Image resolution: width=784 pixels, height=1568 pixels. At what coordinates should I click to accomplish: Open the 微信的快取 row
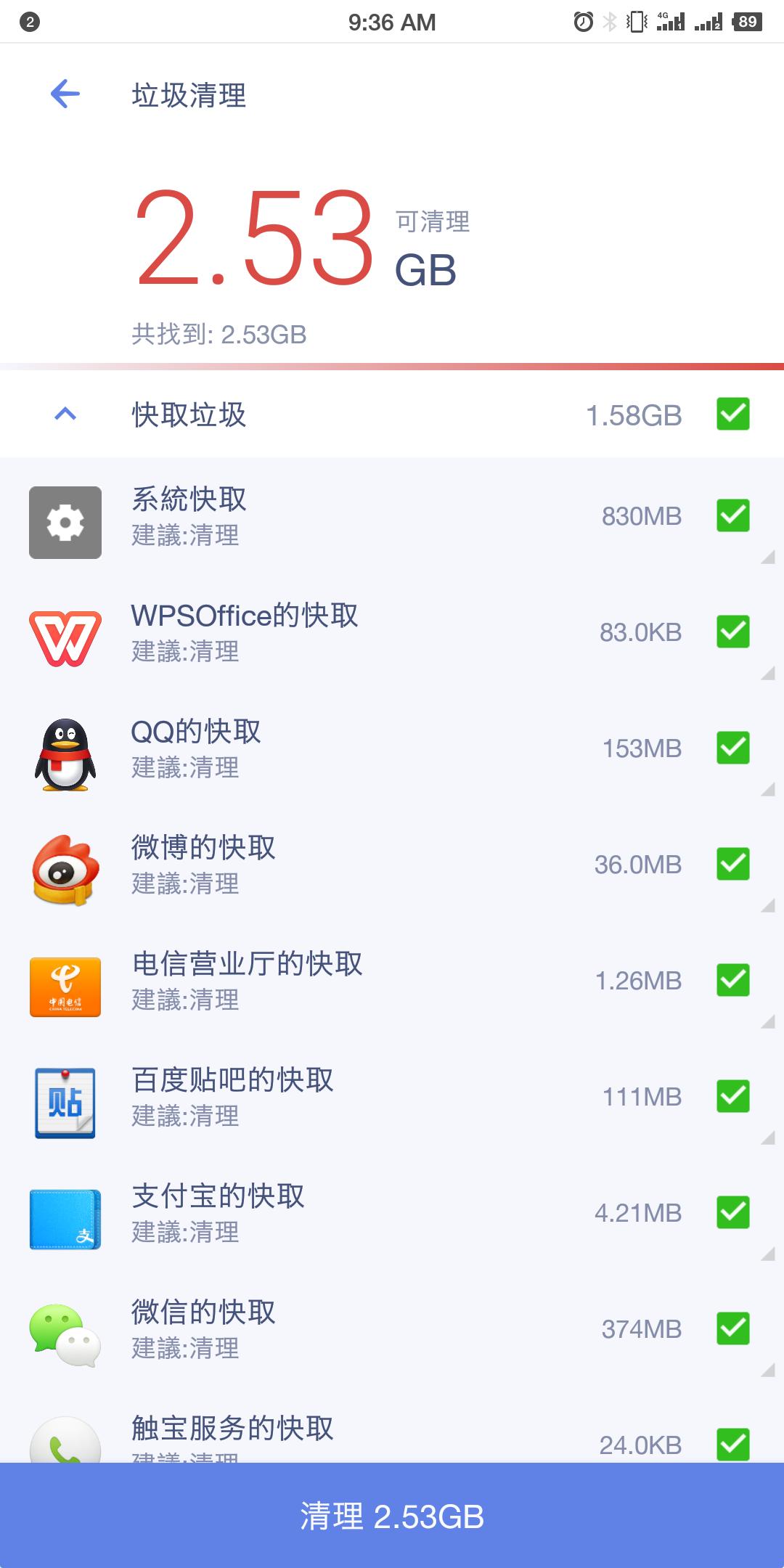(327, 1329)
